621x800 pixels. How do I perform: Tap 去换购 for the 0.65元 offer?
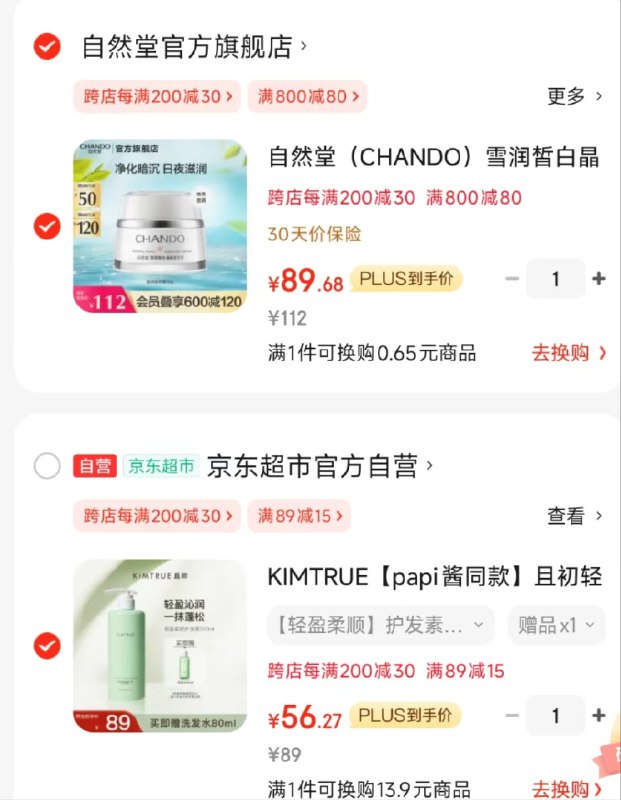coord(568,353)
